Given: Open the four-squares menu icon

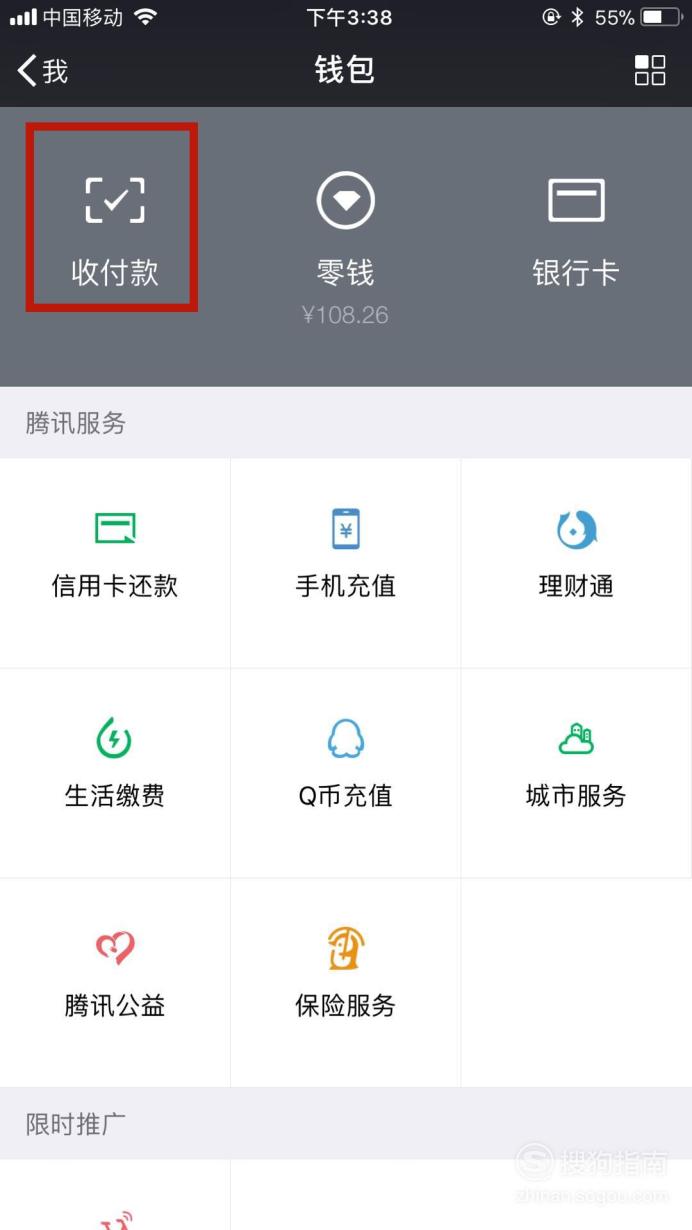Looking at the screenshot, I should [x=650, y=71].
